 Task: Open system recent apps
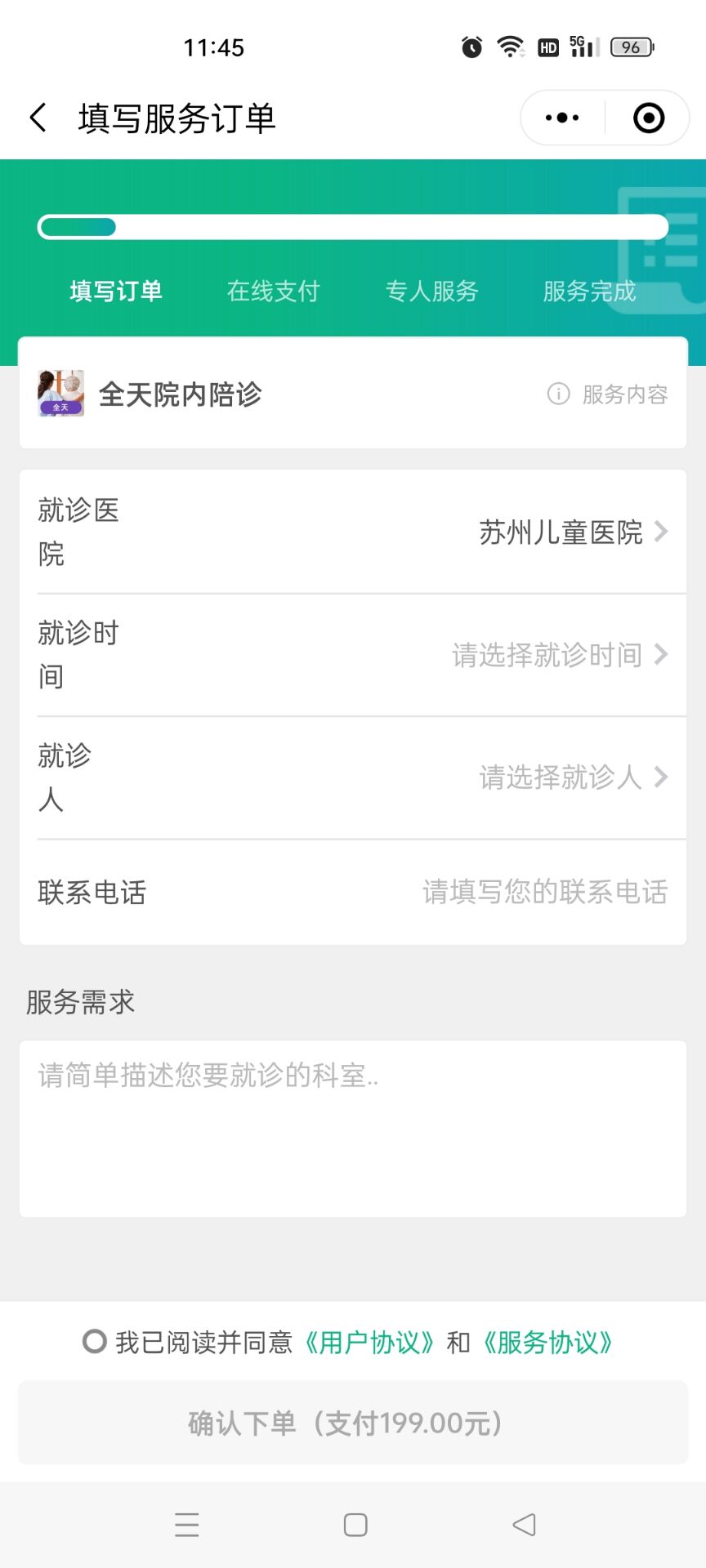click(187, 1525)
